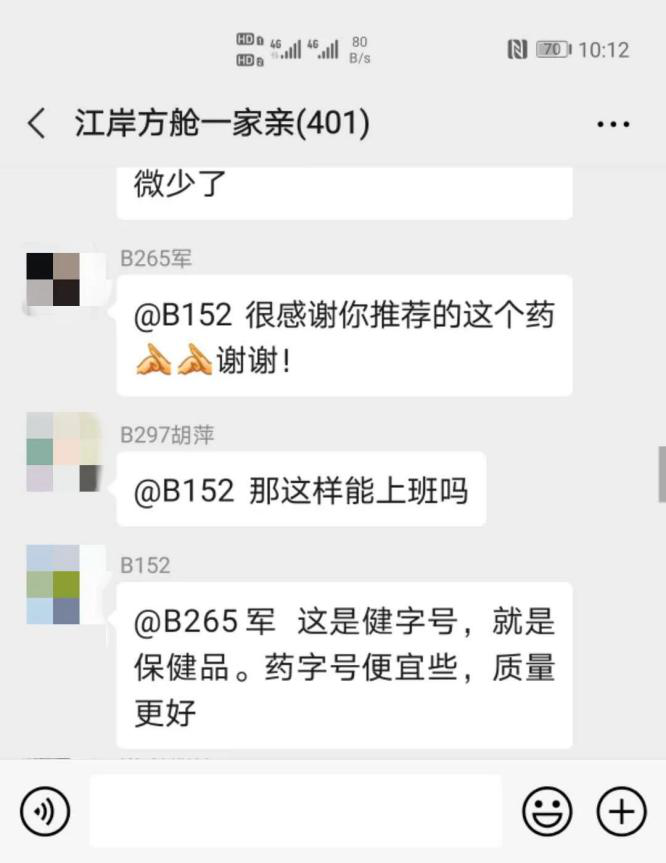Viewport: 666px width, 863px height.
Task: Tap B152's avatar
Action: tap(62, 585)
